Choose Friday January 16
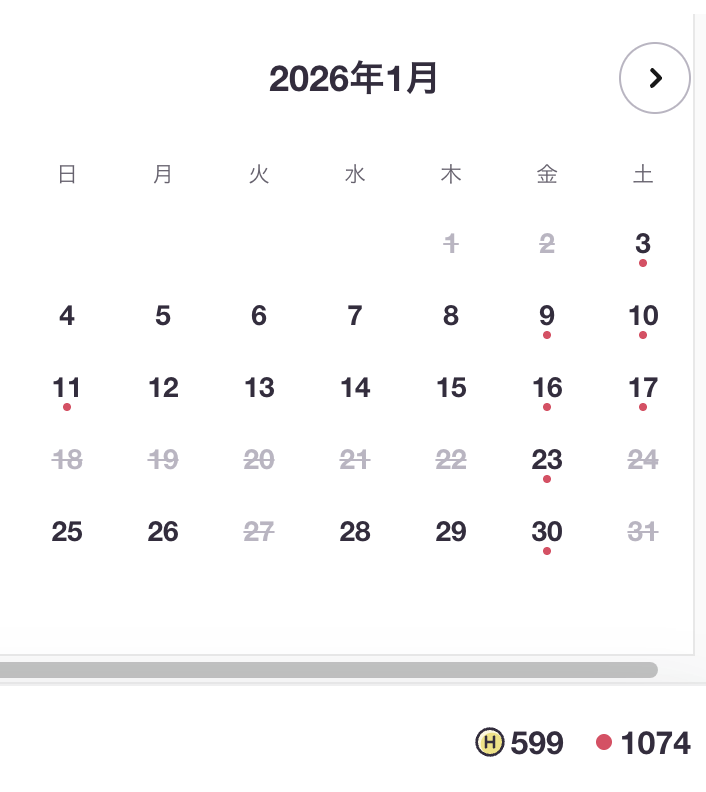Image resolution: width=706 pixels, height=792 pixels. (x=547, y=388)
